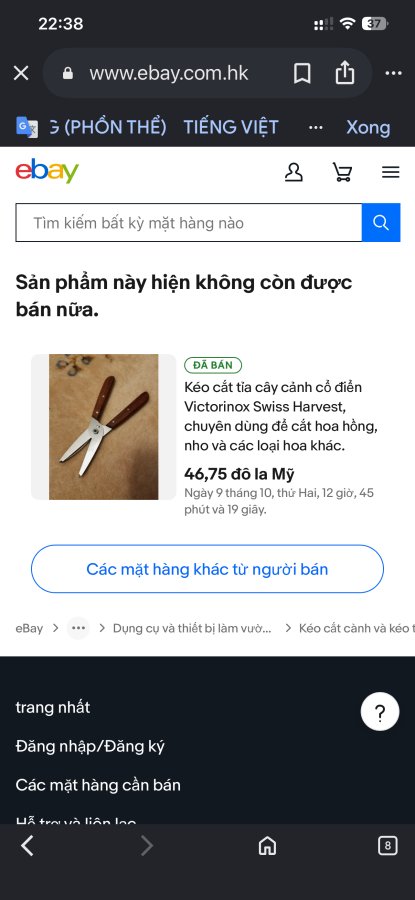The width and height of the screenshot is (415, 900).
Task: Open the sold Victorinox scissors listing
Action: pyautogui.click(x=281, y=416)
